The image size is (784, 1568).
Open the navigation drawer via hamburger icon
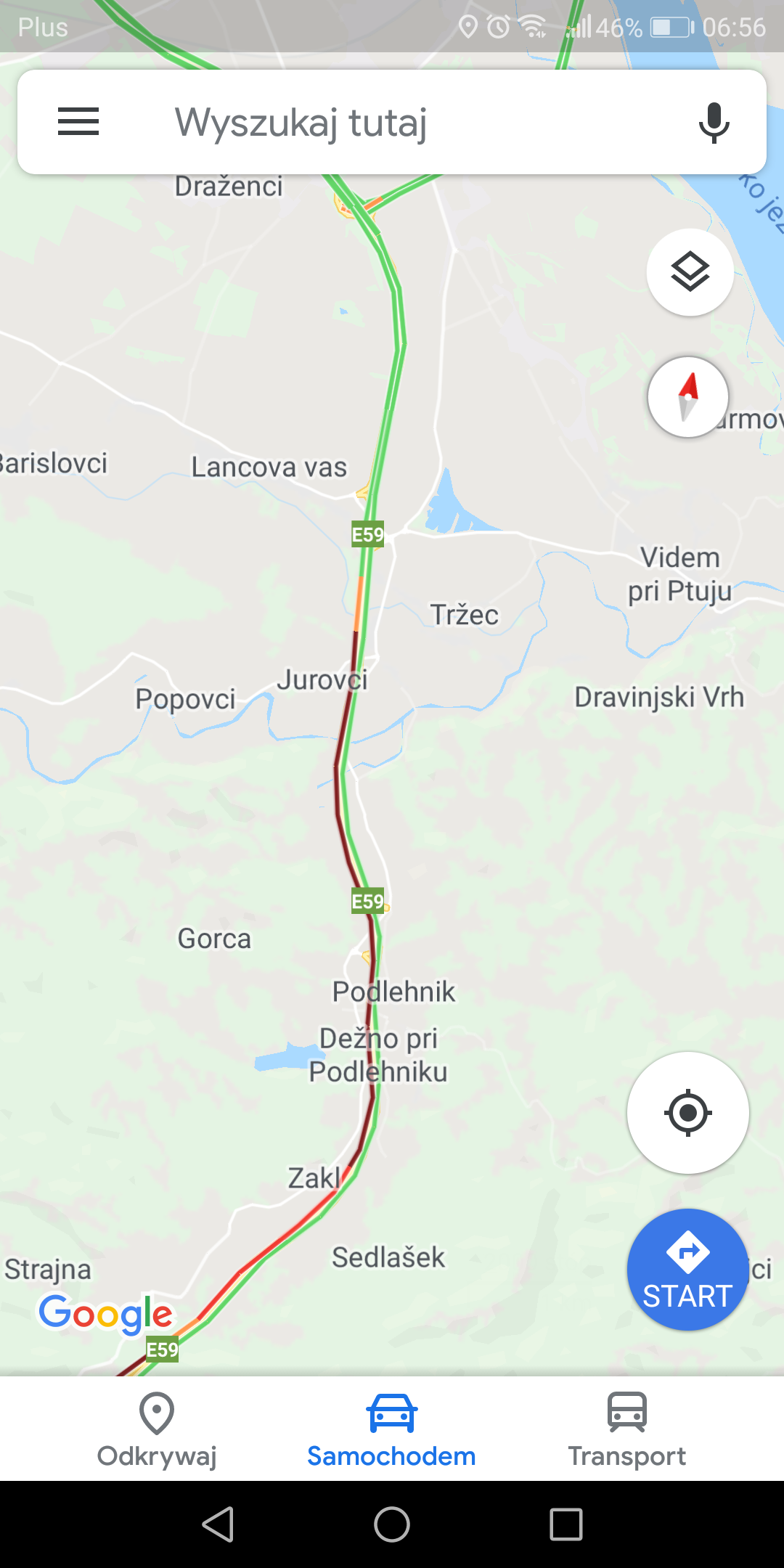(x=78, y=122)
